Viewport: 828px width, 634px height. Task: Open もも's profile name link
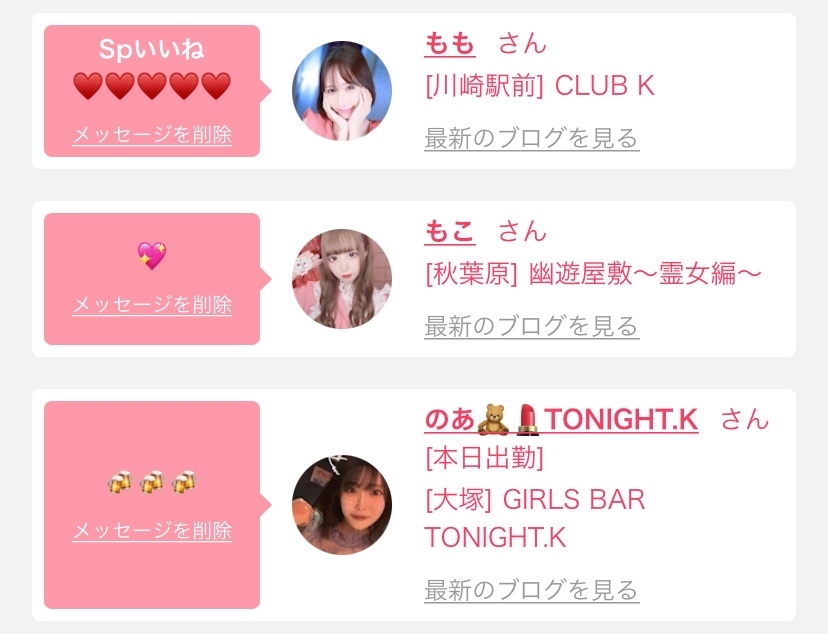(450, 44)
